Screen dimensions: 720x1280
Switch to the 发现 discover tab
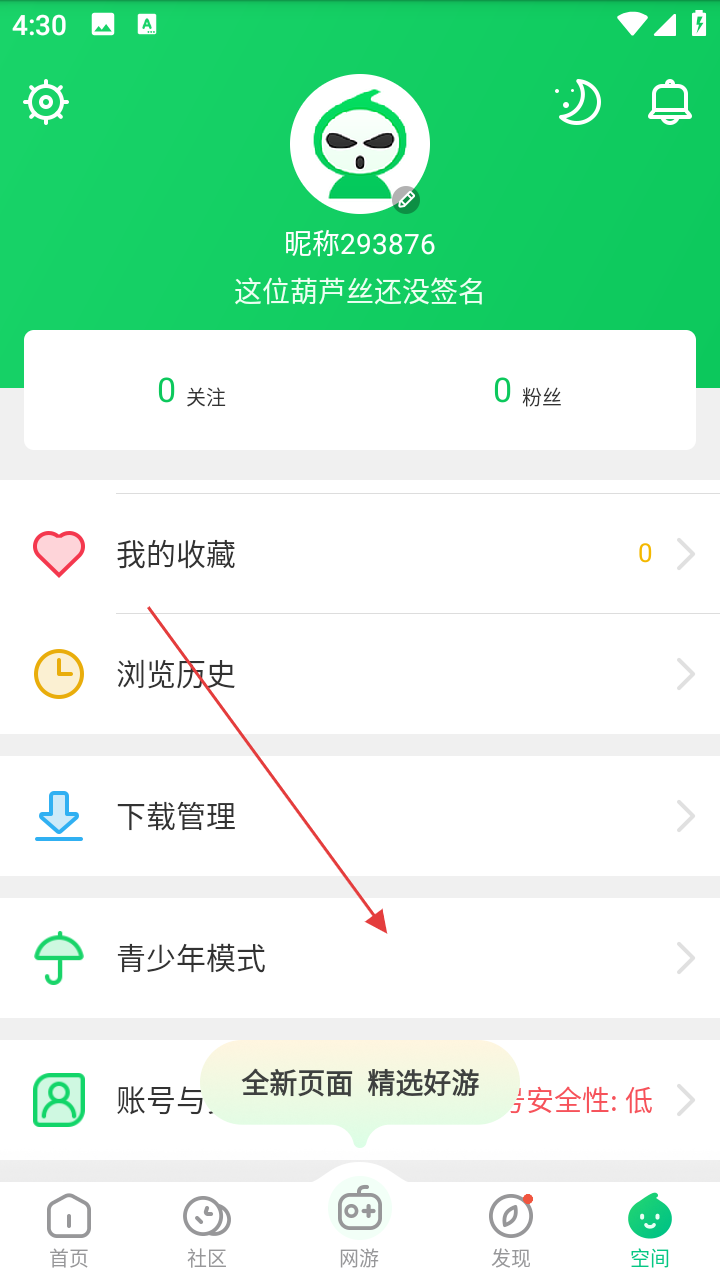(x=511, y=1230)
